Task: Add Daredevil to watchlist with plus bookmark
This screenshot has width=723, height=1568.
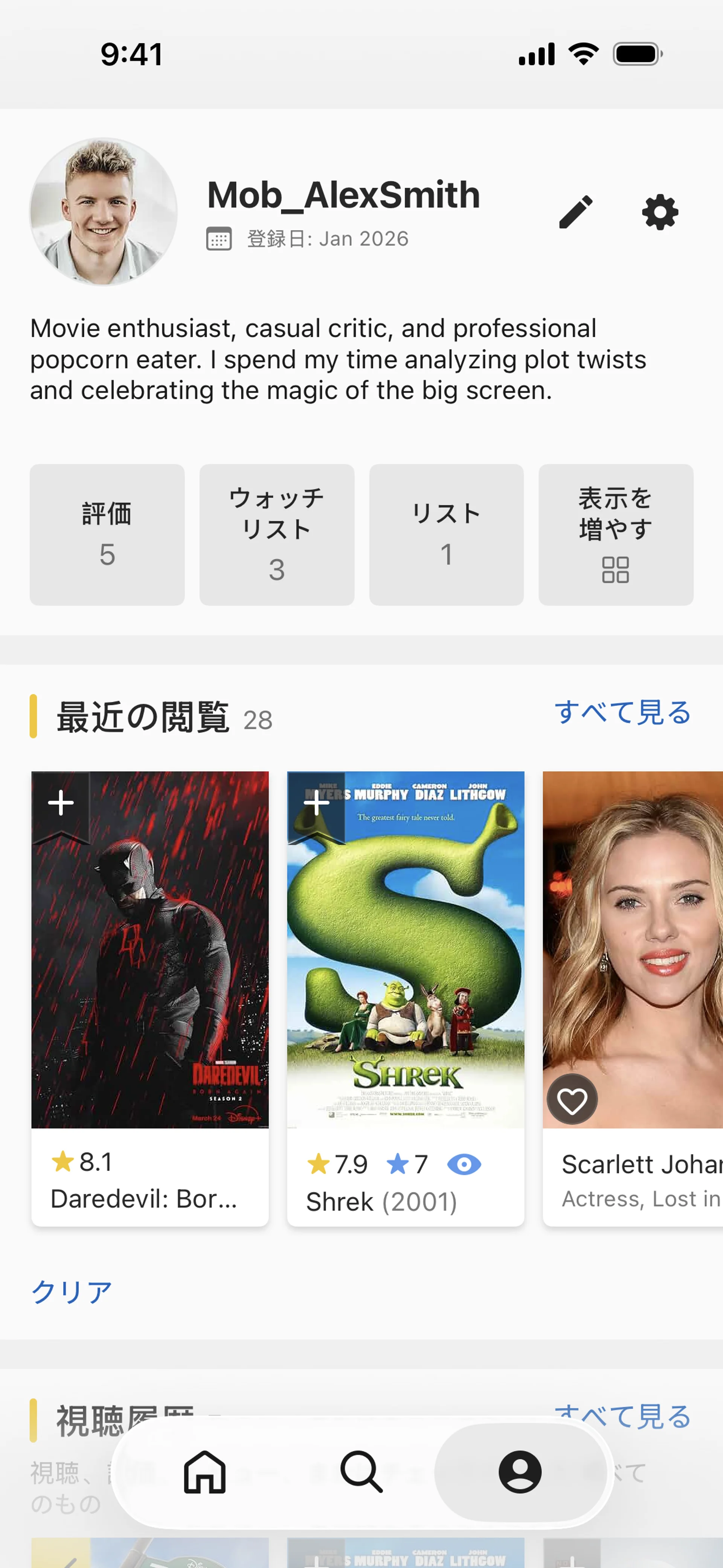Action: pos(61,803)
